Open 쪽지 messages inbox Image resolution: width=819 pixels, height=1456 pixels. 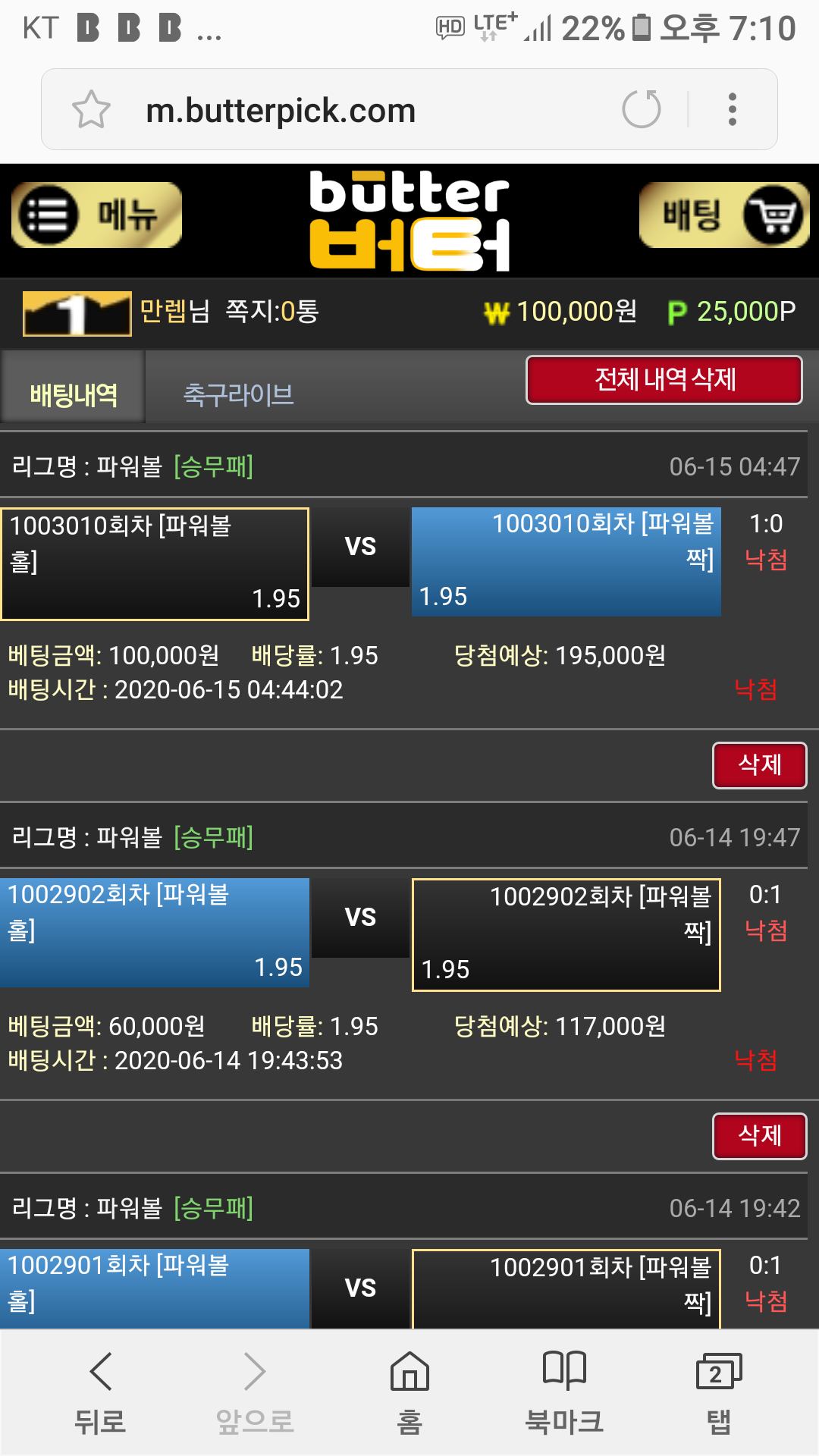pos(271,311)
